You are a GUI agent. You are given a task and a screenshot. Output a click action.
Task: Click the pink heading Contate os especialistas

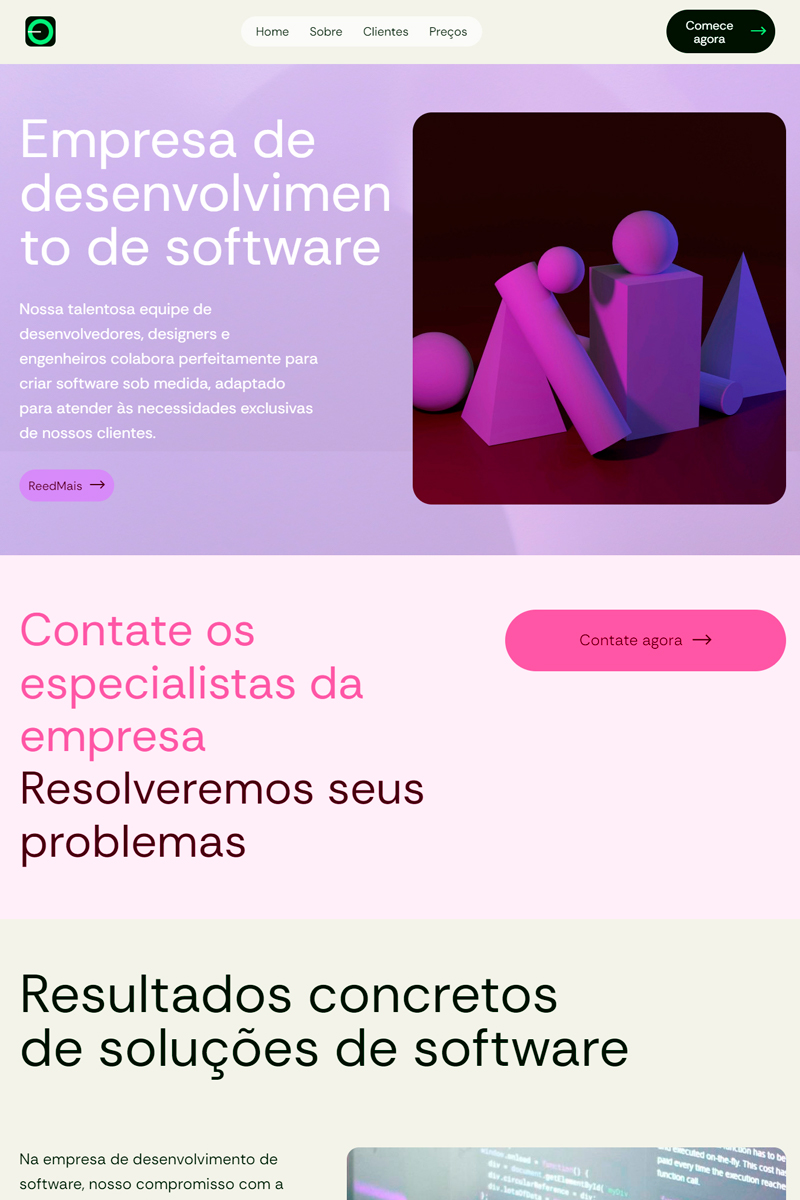[x=192, y=684]
